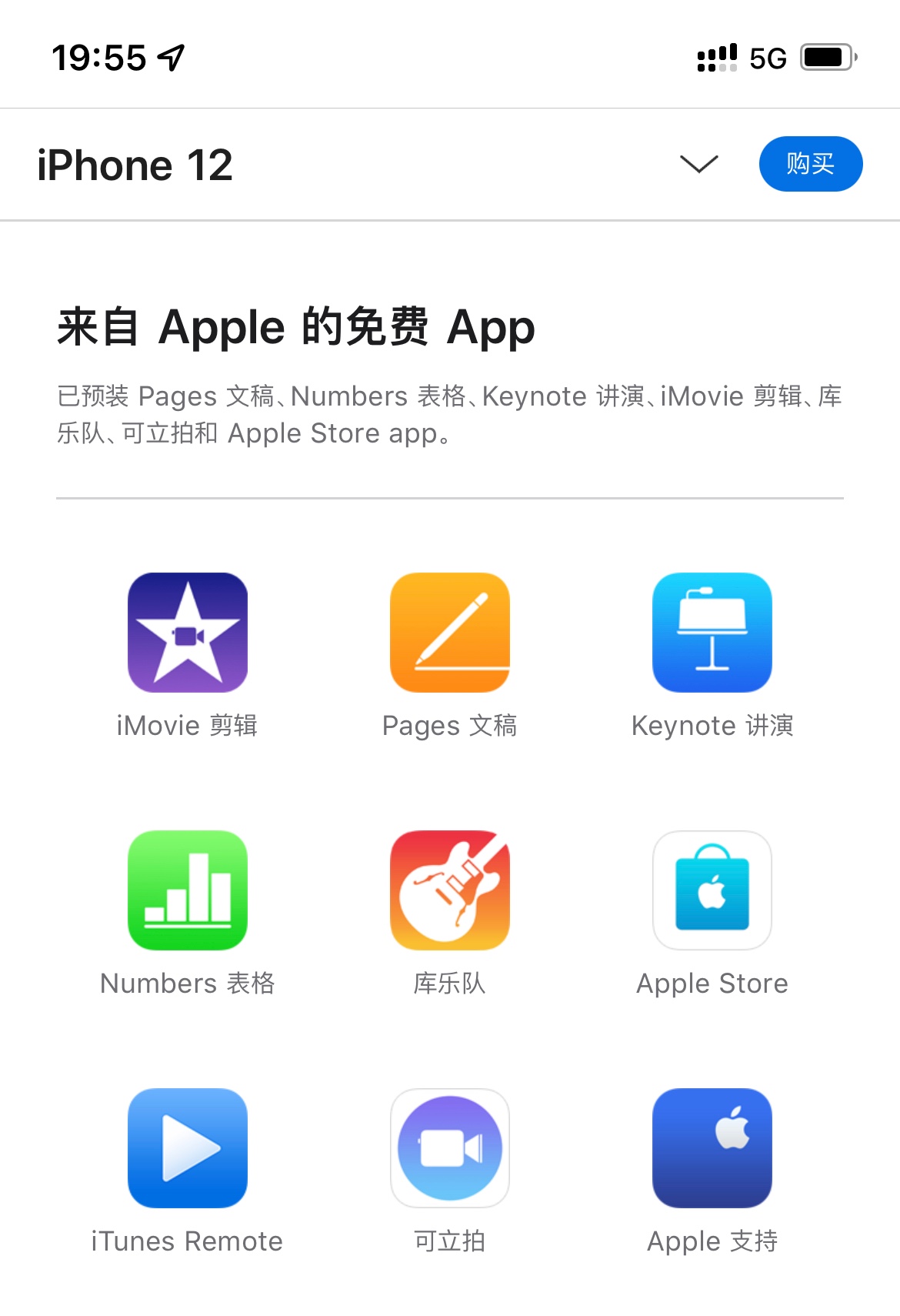Expand the iPhone 12 navigation chevron
The height and width of the screenshot is (1316, 900).
(x=698, y=164)
